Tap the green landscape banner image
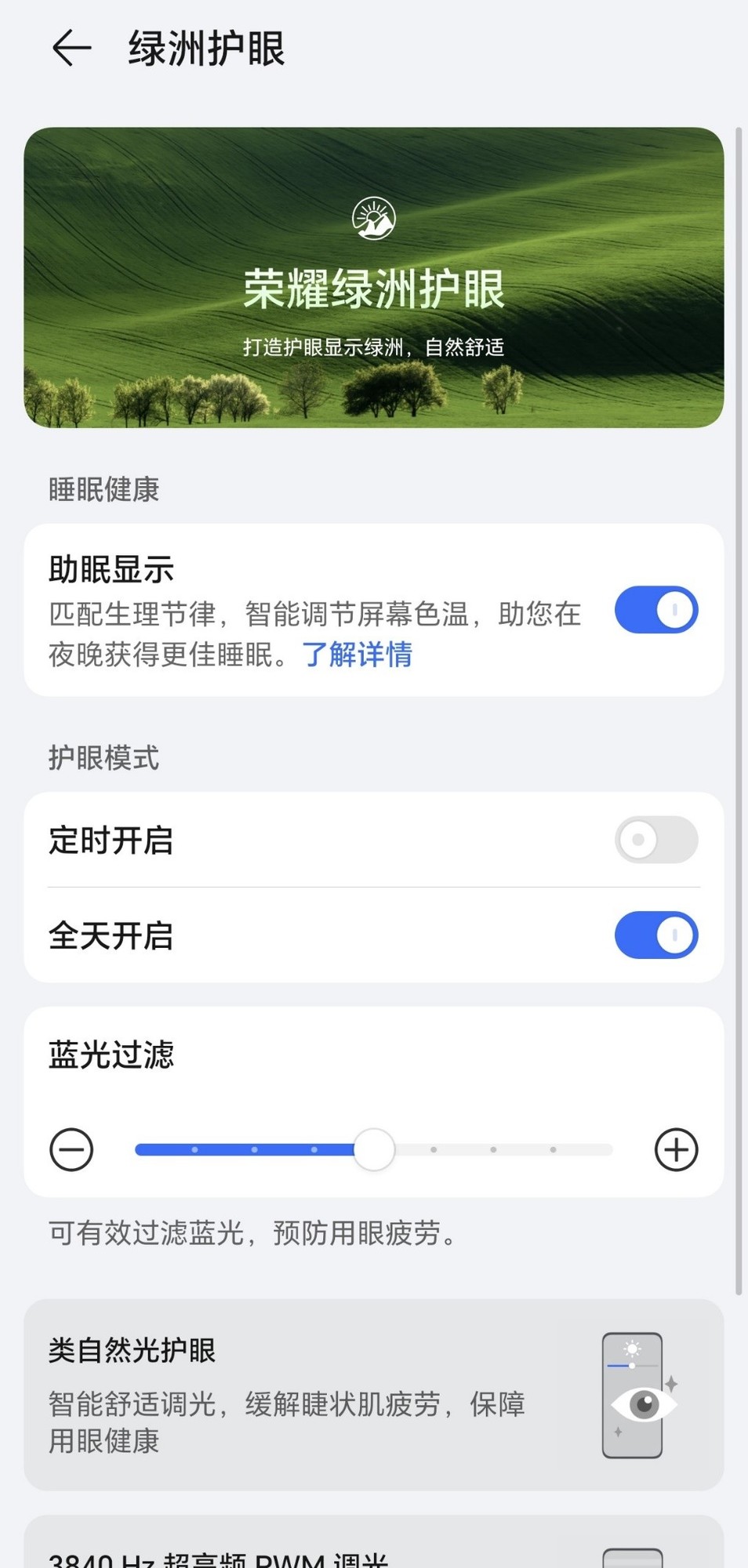This screenshot has width=748, height=1568. (374, 278)
